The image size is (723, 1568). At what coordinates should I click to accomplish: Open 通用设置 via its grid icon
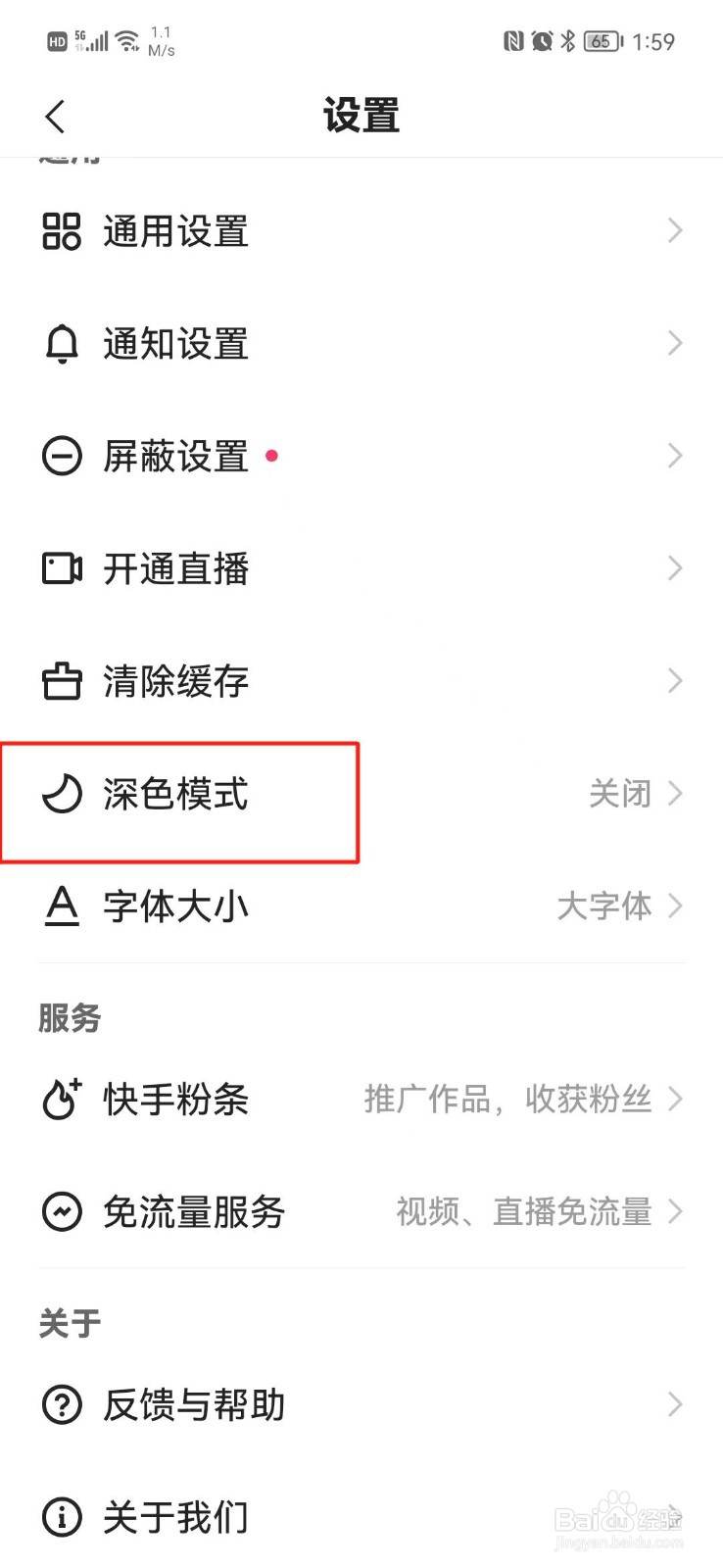61,231
